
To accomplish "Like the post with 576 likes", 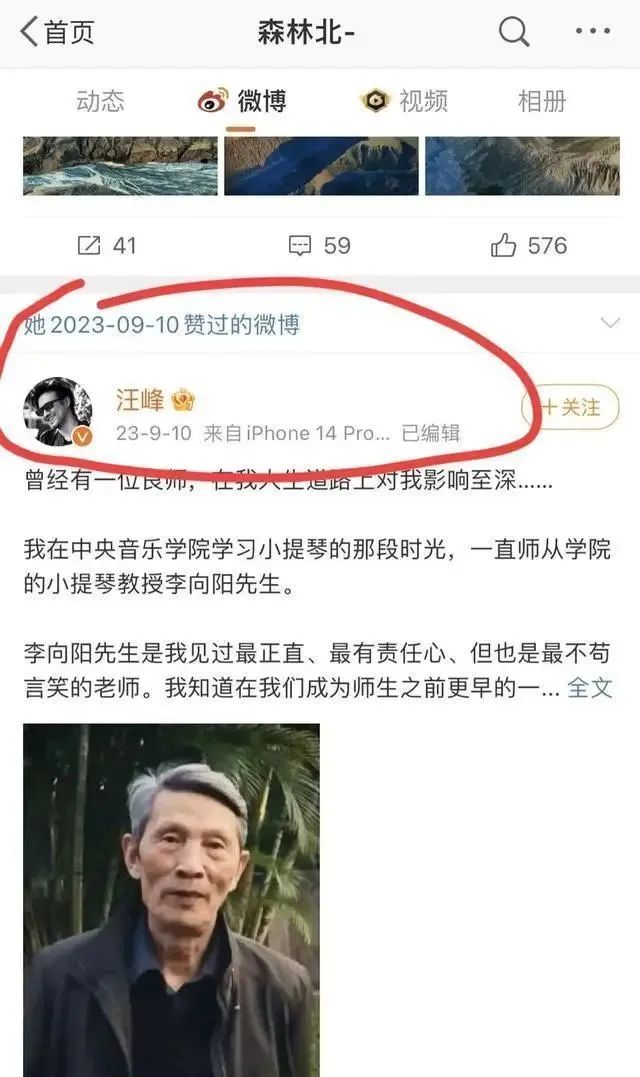I will click(529, 245).
